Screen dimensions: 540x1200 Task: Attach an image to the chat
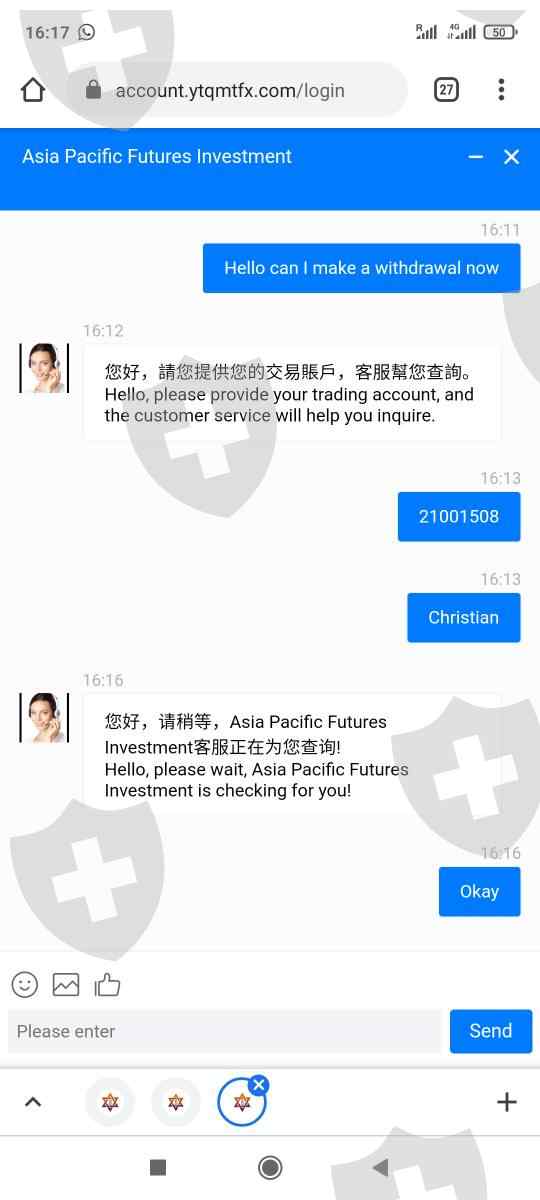coord(66,985)
